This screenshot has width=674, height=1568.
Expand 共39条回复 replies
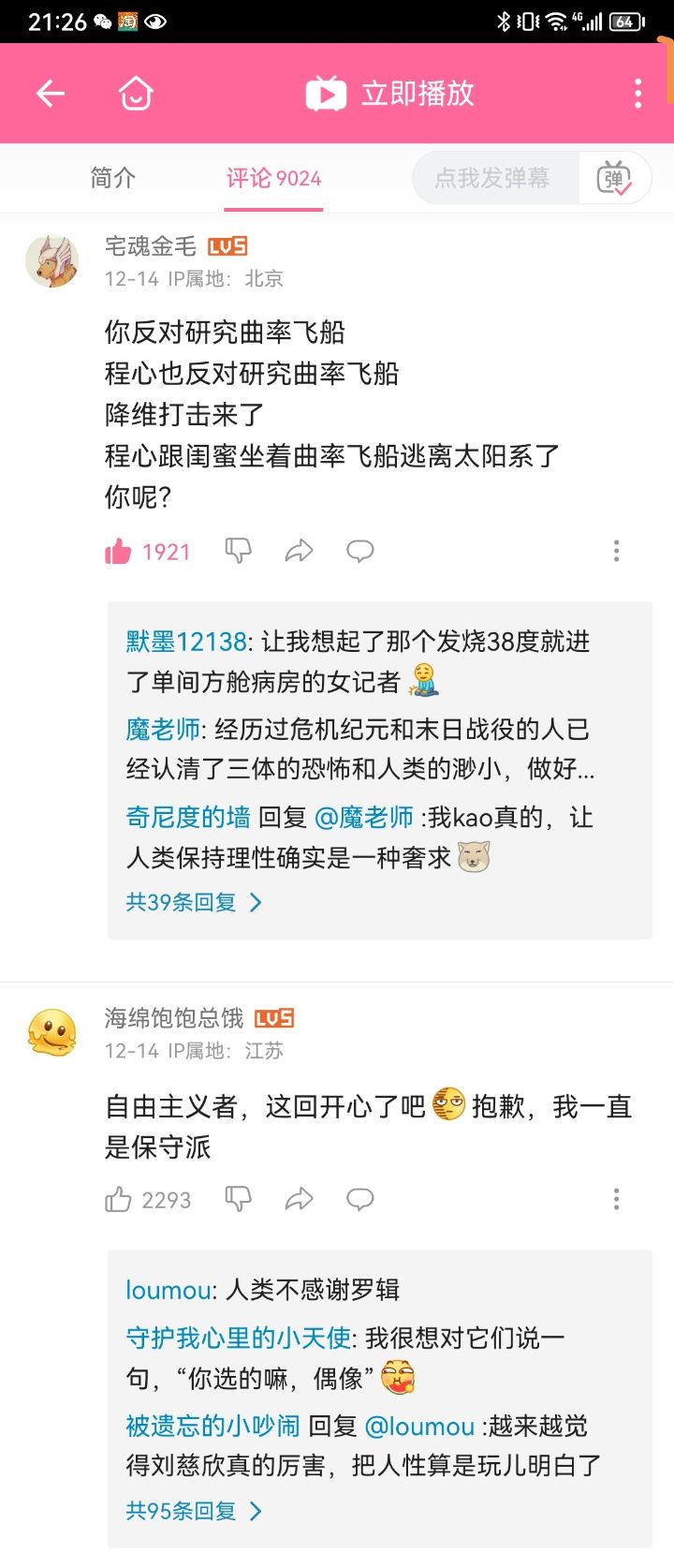pos(194,902)
